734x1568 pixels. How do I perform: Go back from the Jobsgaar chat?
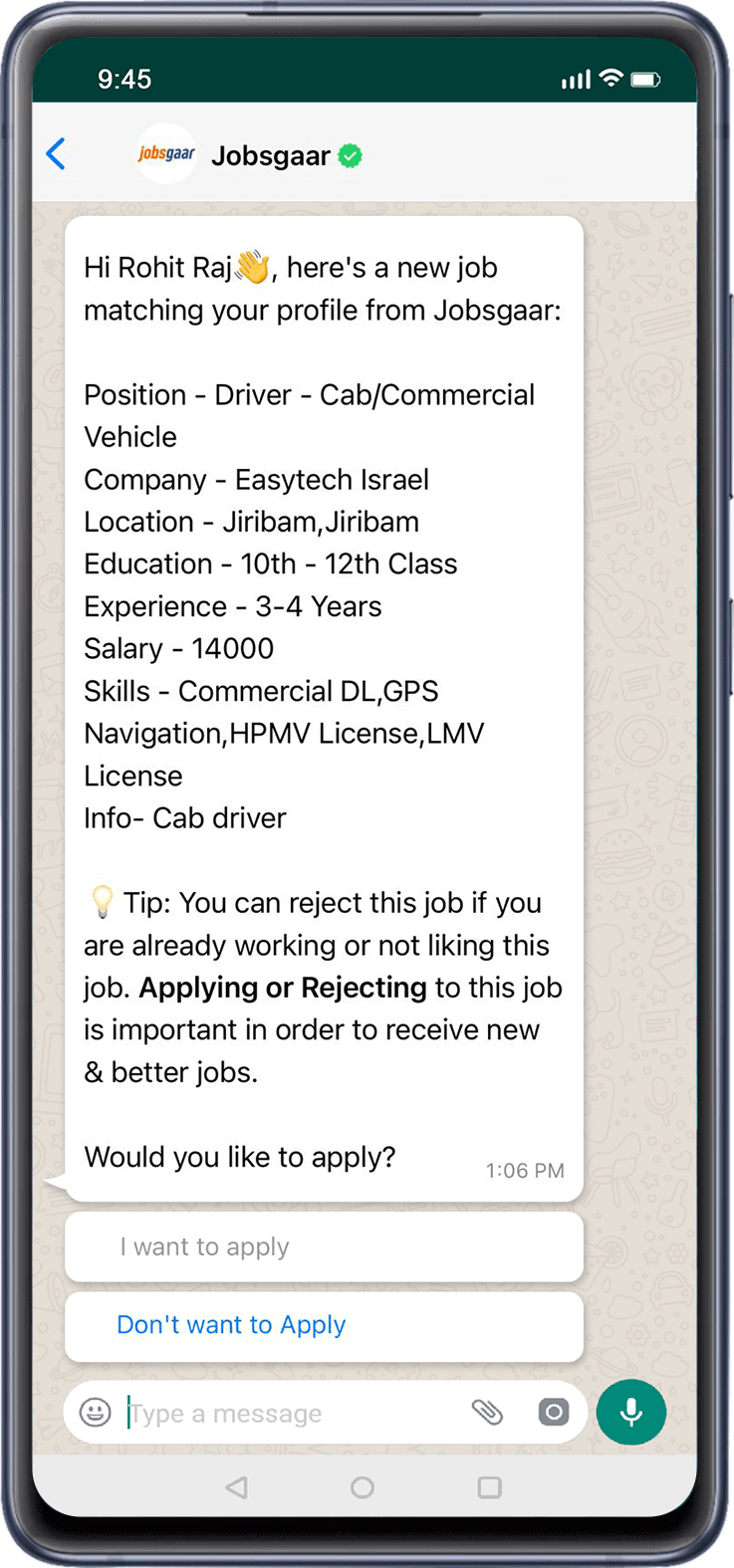click(x=56, y=154)
